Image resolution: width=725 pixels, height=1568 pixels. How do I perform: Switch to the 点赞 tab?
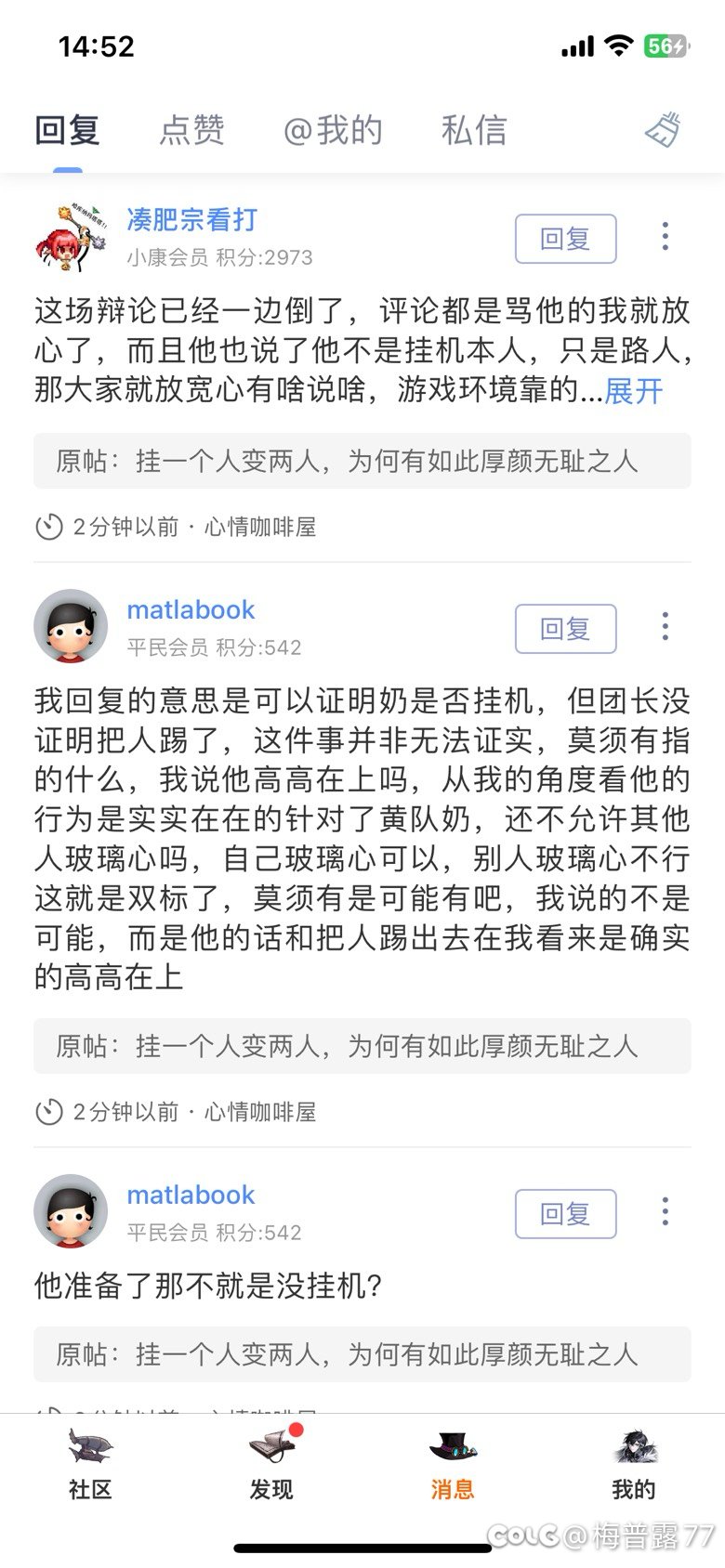191,130
